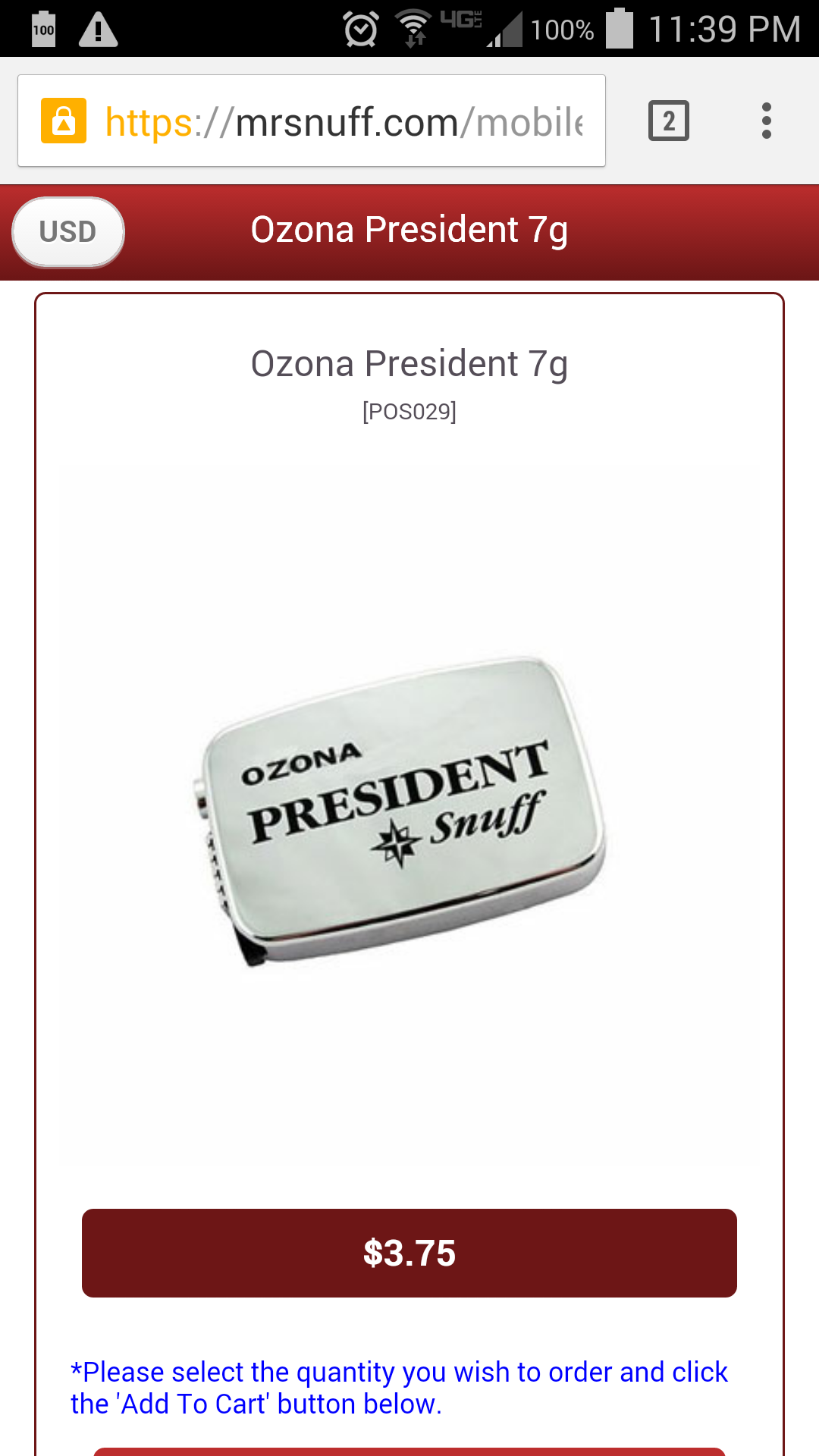The width and height of the screenshot is (819, 1456).
Task: Tap the Ozona President snuff product image
Action: (x=400, y=811)
